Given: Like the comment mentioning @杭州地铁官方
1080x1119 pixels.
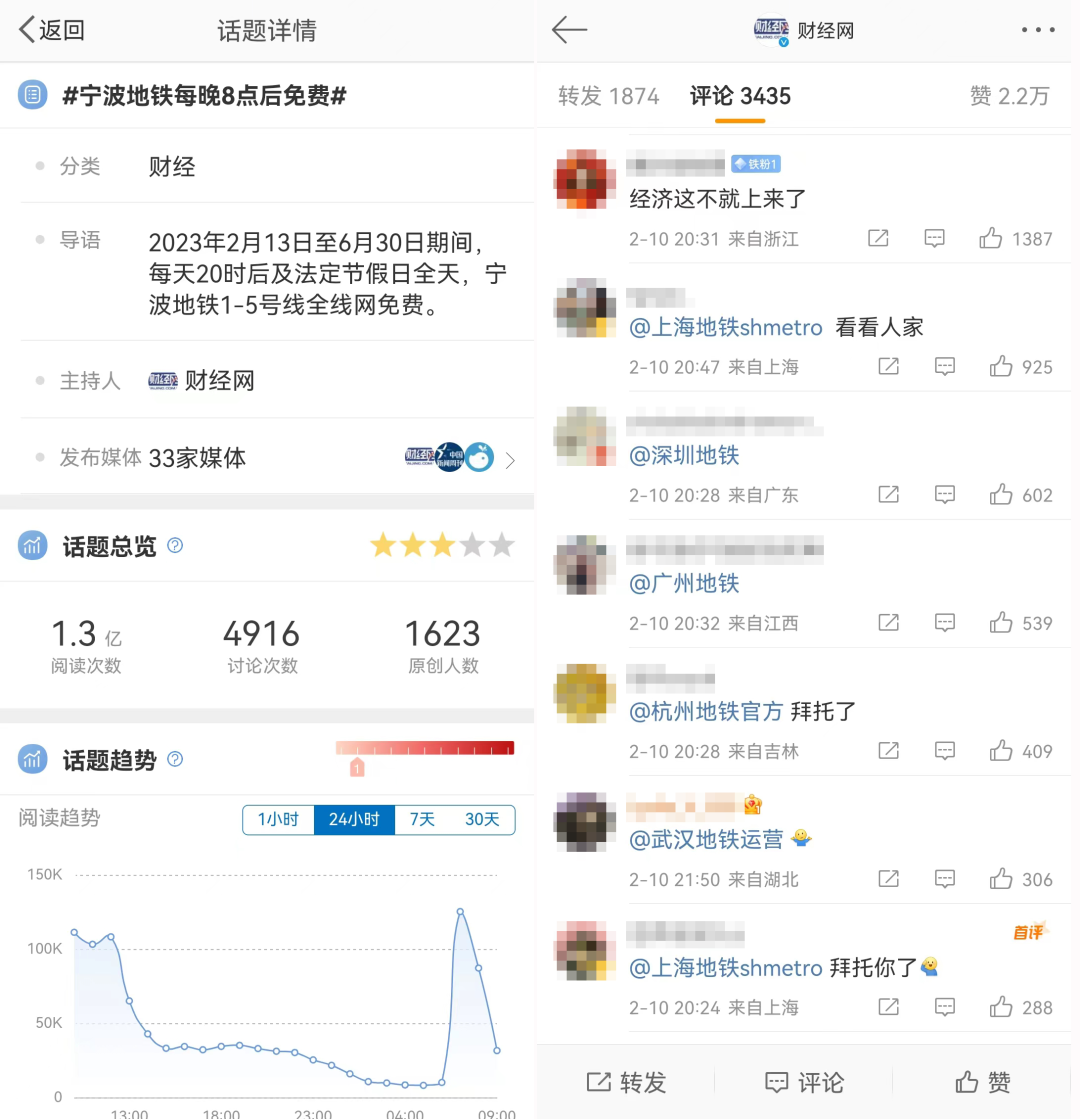Looking at the screenshot, I should (1001, 751).
